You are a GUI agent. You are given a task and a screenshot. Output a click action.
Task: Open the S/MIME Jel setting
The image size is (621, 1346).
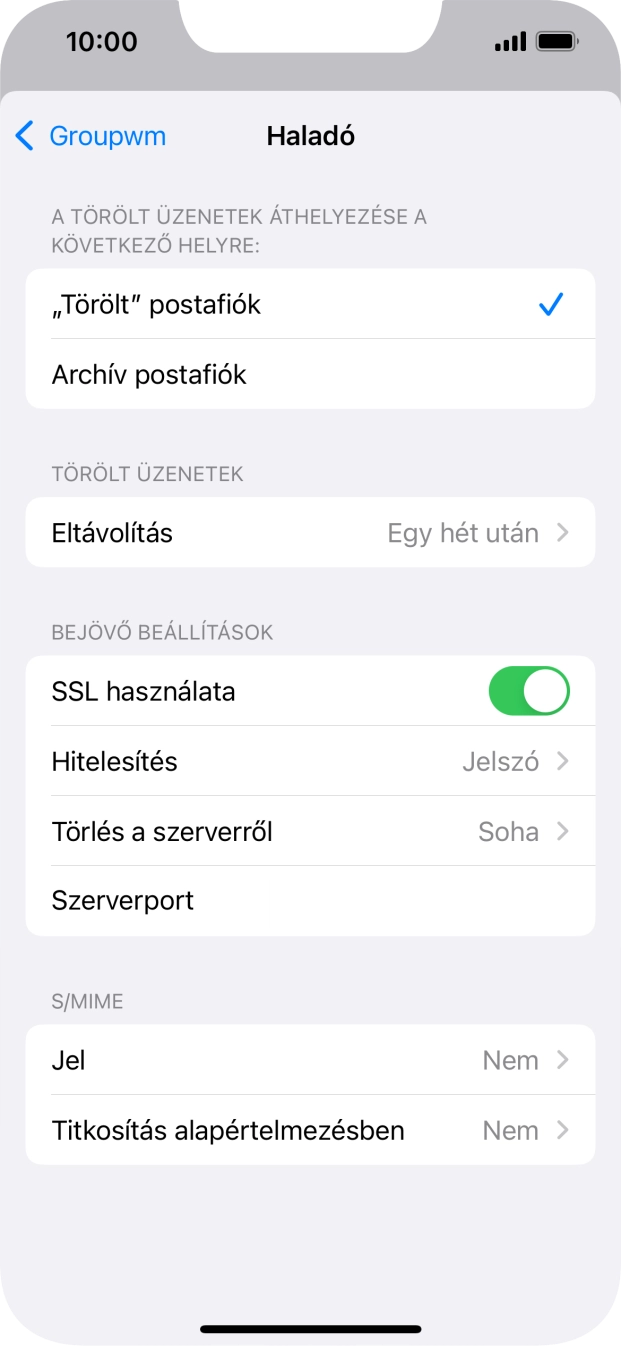click(x=310, y=1060)
